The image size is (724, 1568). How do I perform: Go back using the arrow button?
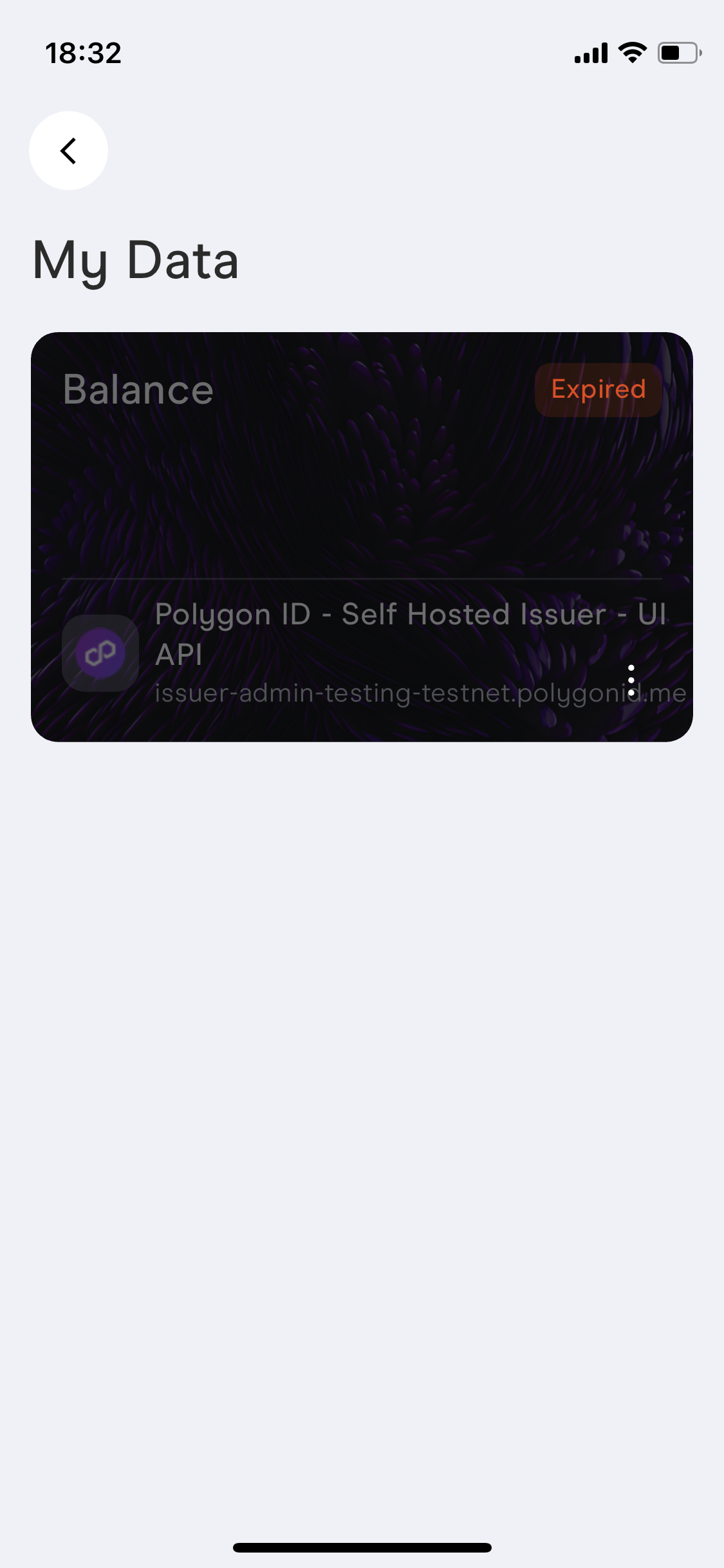point(68,151)
